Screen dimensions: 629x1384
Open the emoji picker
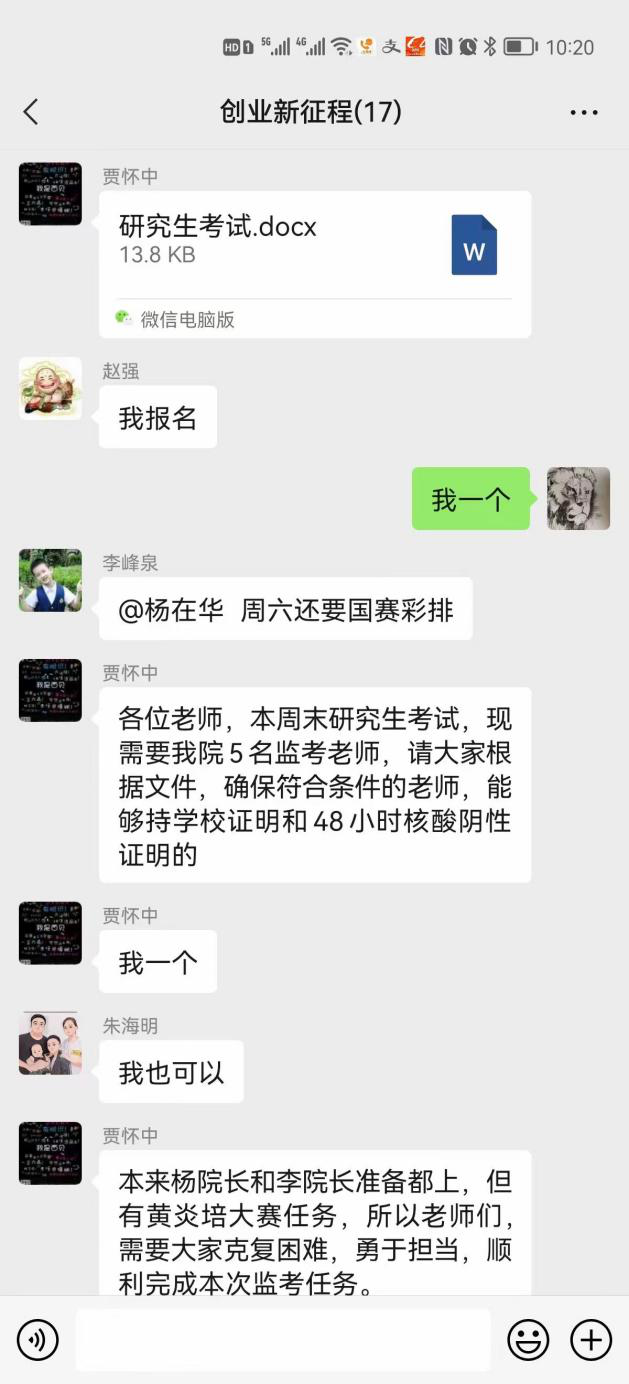coord(528,1339)
